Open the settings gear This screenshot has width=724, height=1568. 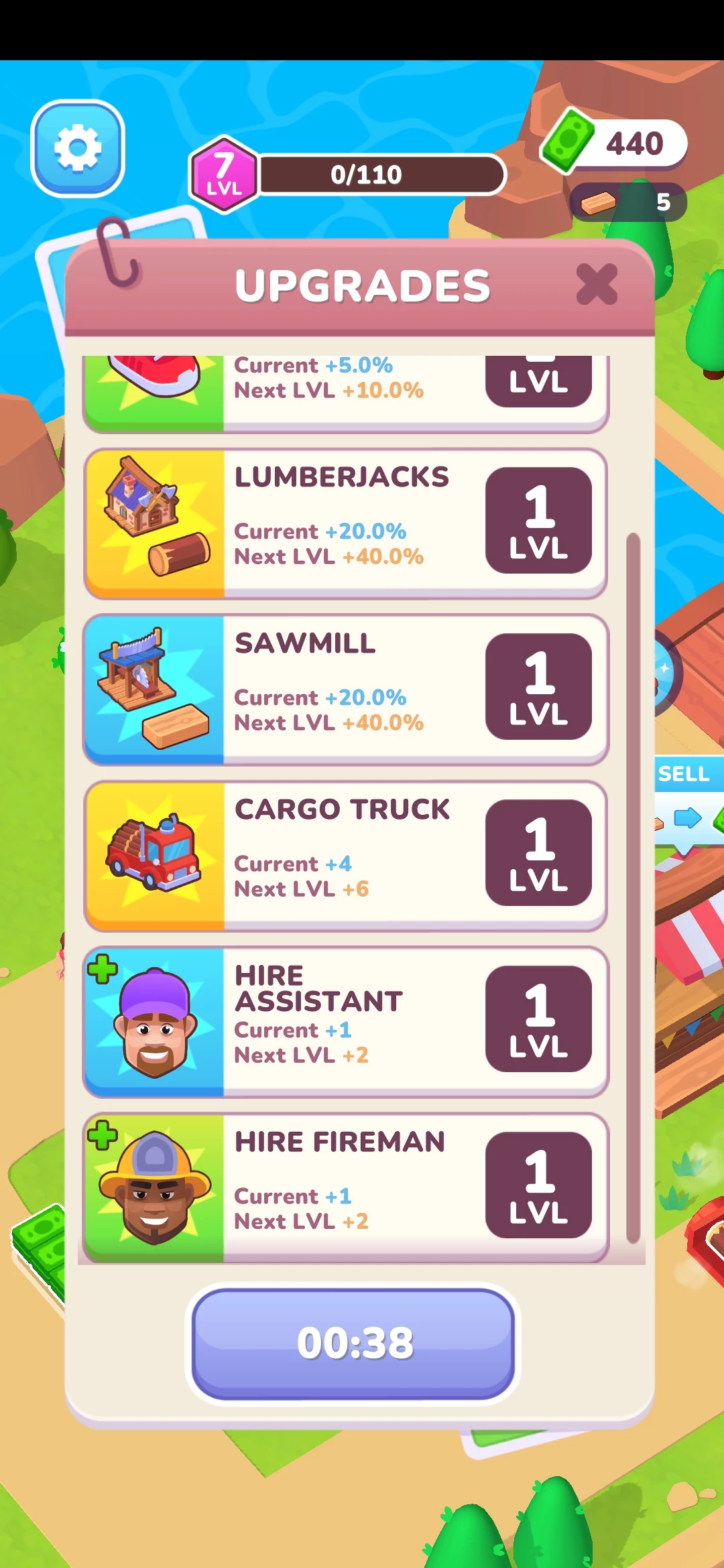pyautogui.click(x=78, y=148)
